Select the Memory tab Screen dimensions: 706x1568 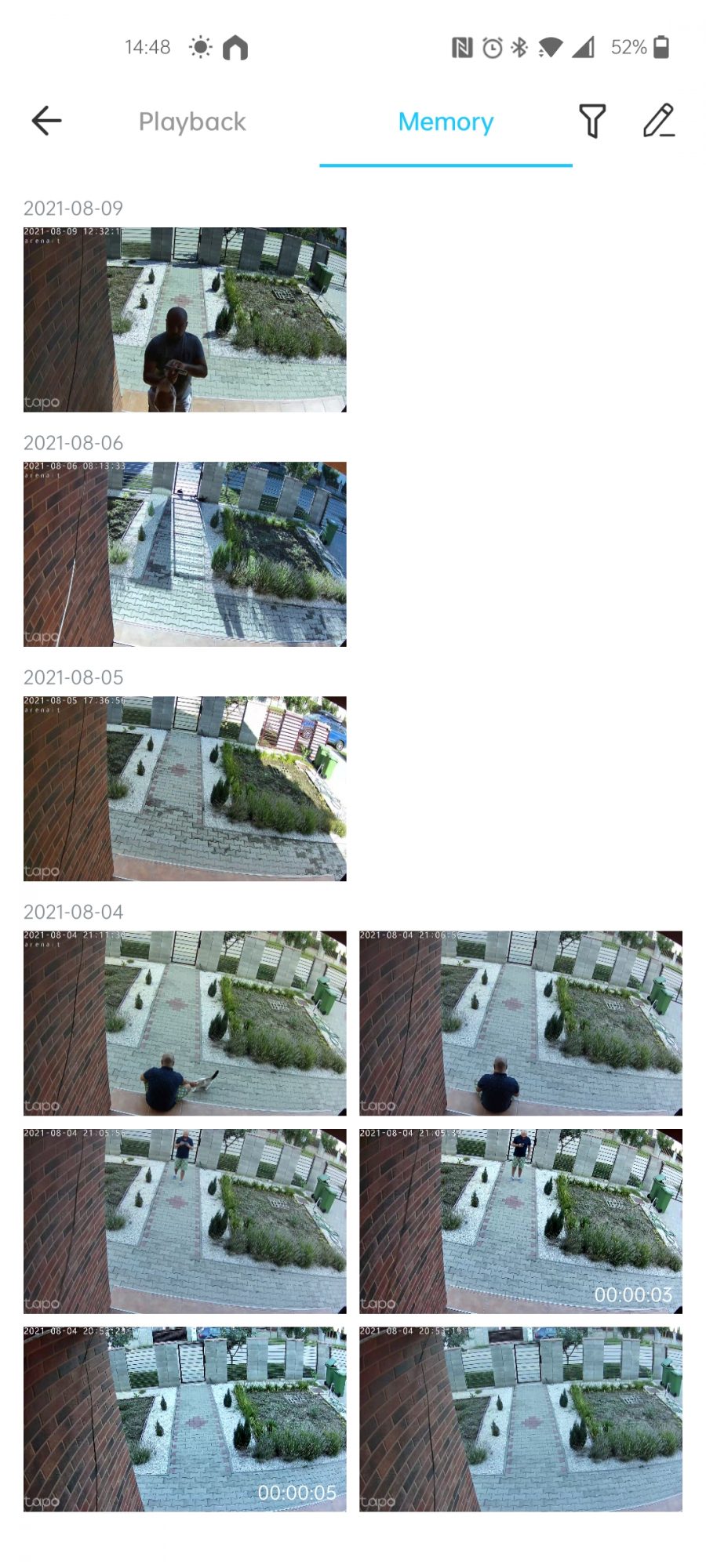tap(446, 122)
